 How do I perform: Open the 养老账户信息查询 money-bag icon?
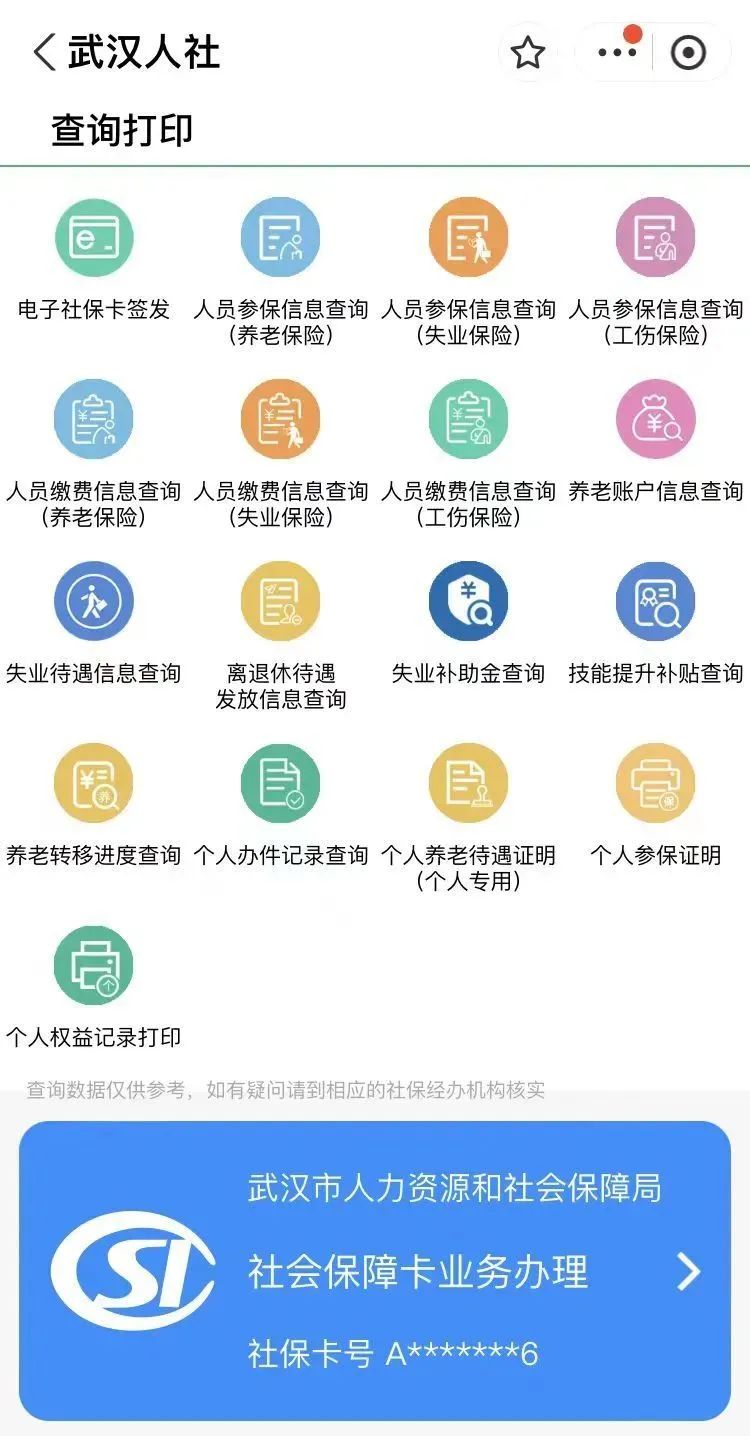(x=655, y=420)
